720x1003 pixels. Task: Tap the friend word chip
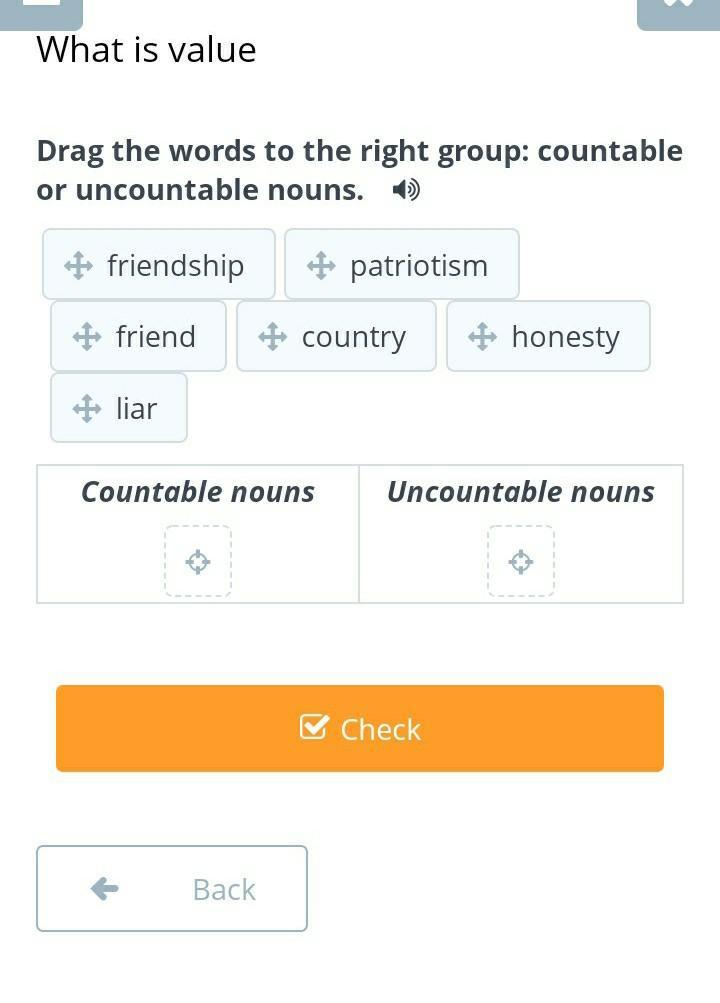[138, 336]
